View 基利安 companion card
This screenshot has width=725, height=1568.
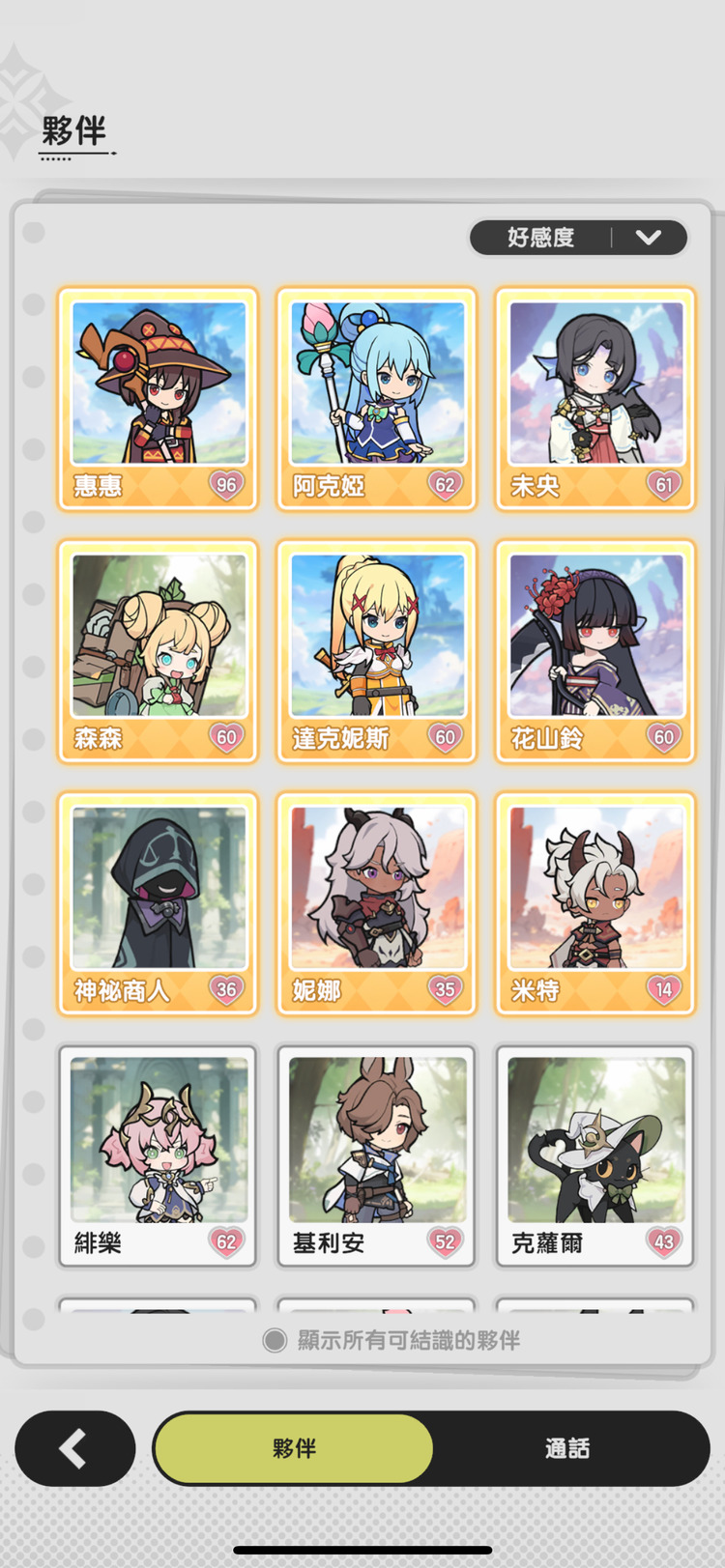[377, 1155]
